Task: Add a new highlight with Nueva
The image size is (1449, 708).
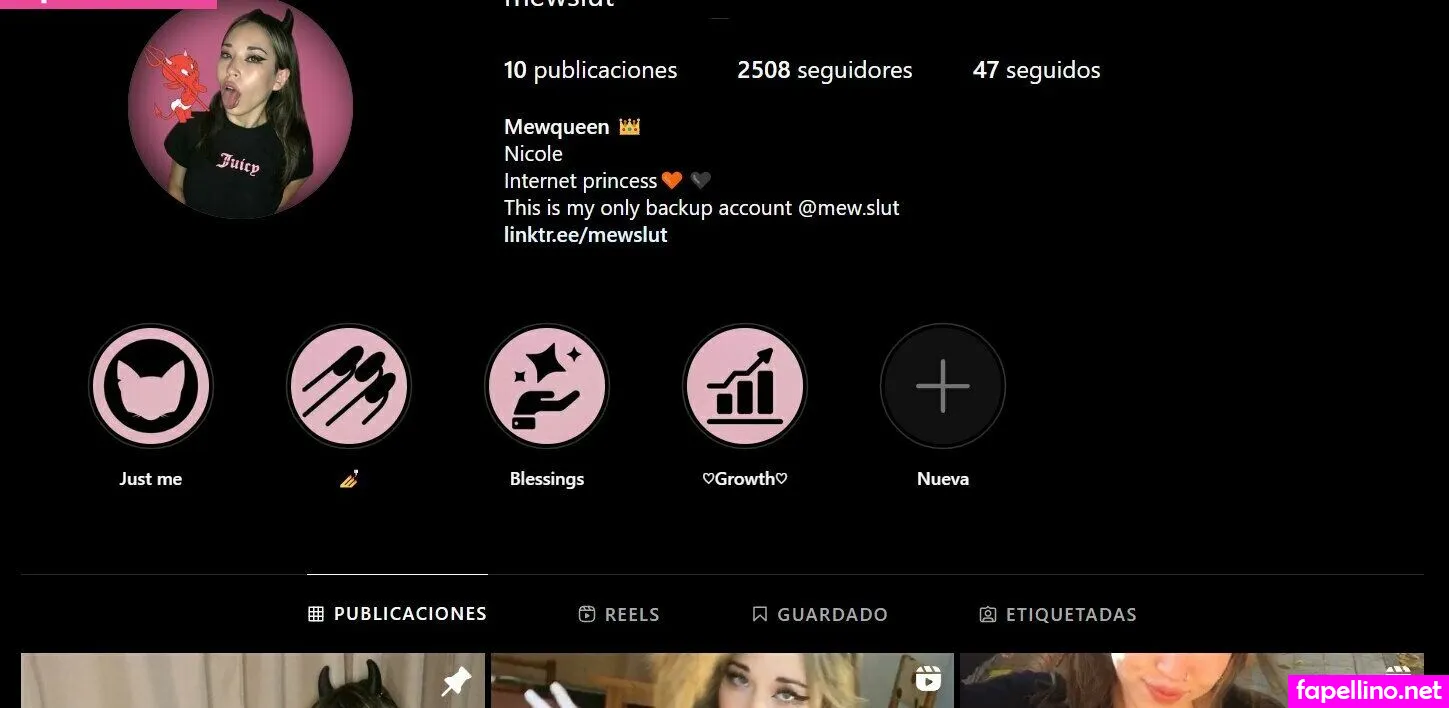Action: click(942, 386)
